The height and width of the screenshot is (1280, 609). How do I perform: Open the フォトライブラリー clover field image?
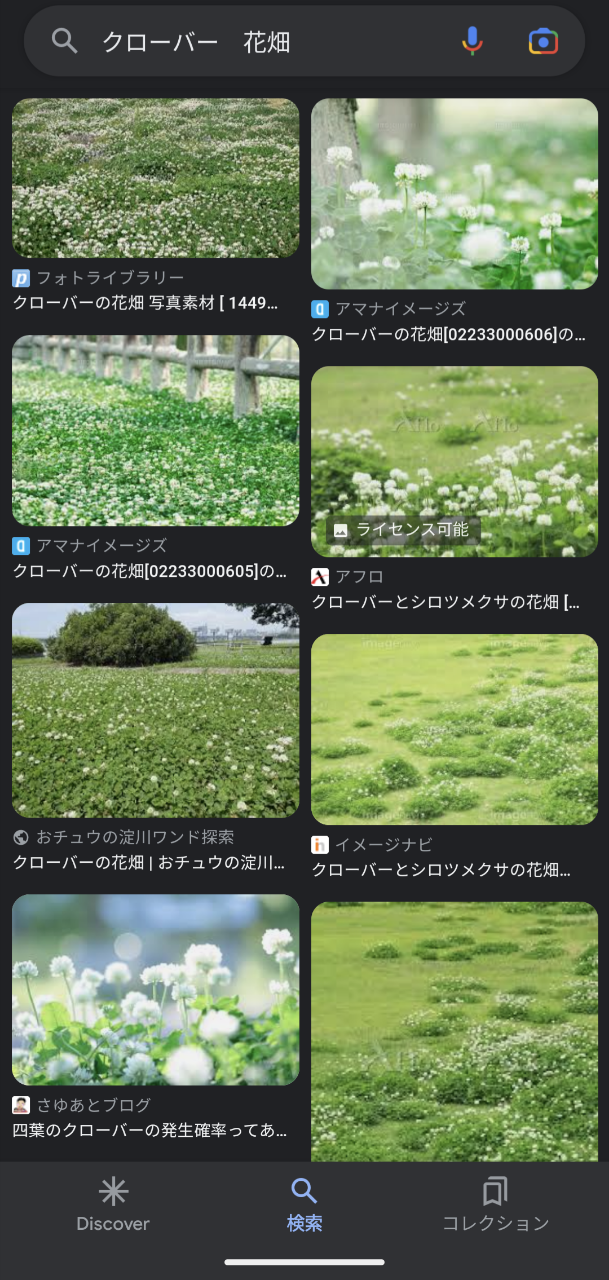click(x=155, y=178)
